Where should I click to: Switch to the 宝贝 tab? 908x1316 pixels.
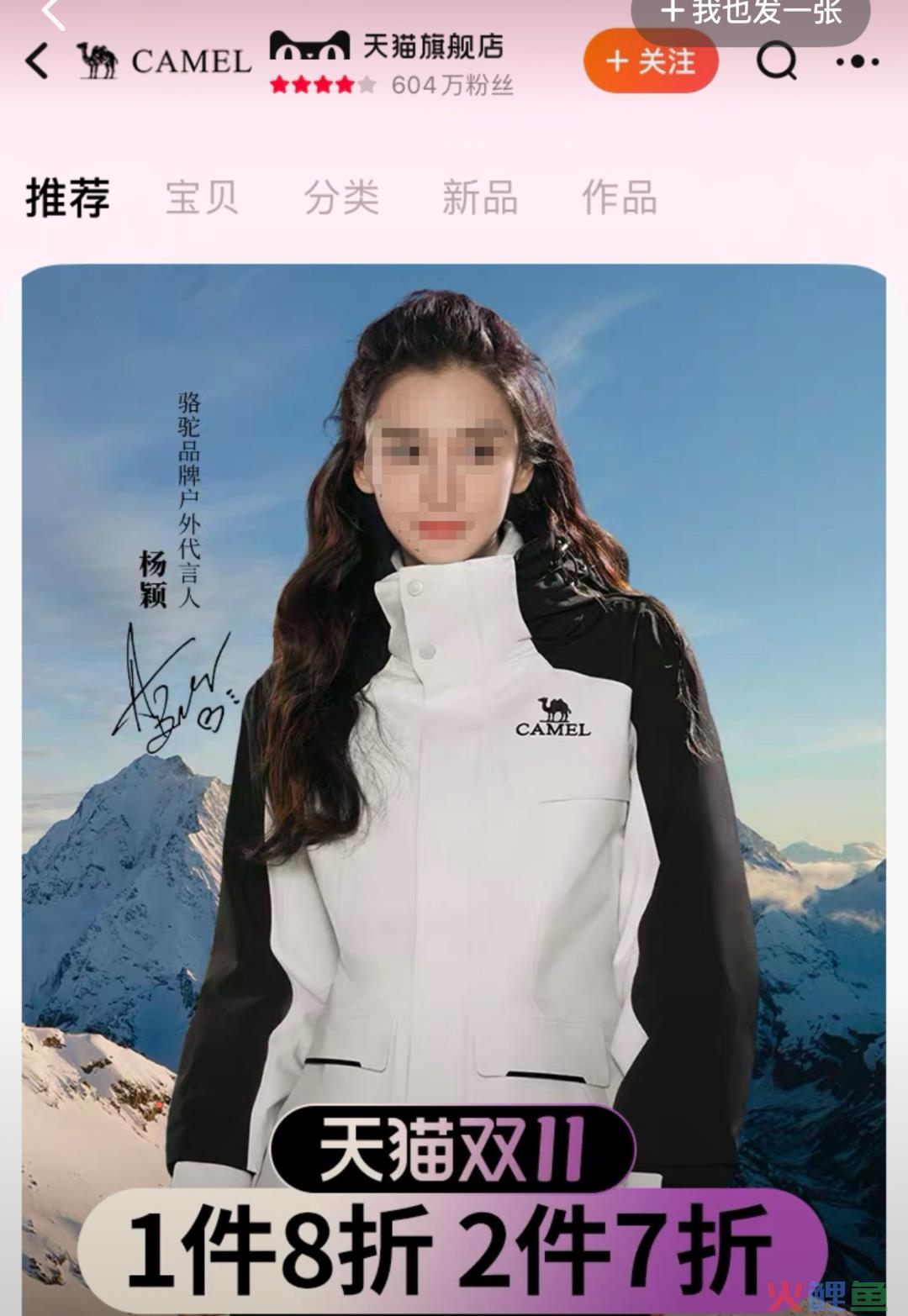[202, 198]
